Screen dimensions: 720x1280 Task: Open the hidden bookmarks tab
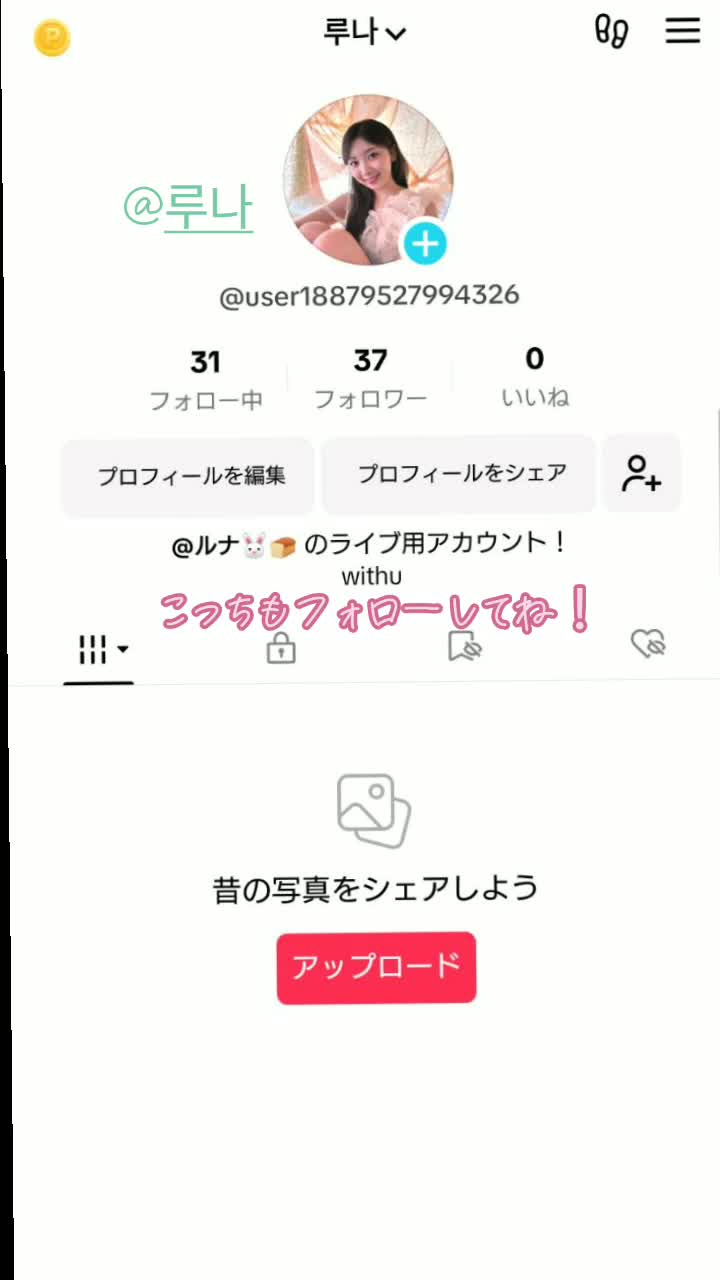[465, 648]
